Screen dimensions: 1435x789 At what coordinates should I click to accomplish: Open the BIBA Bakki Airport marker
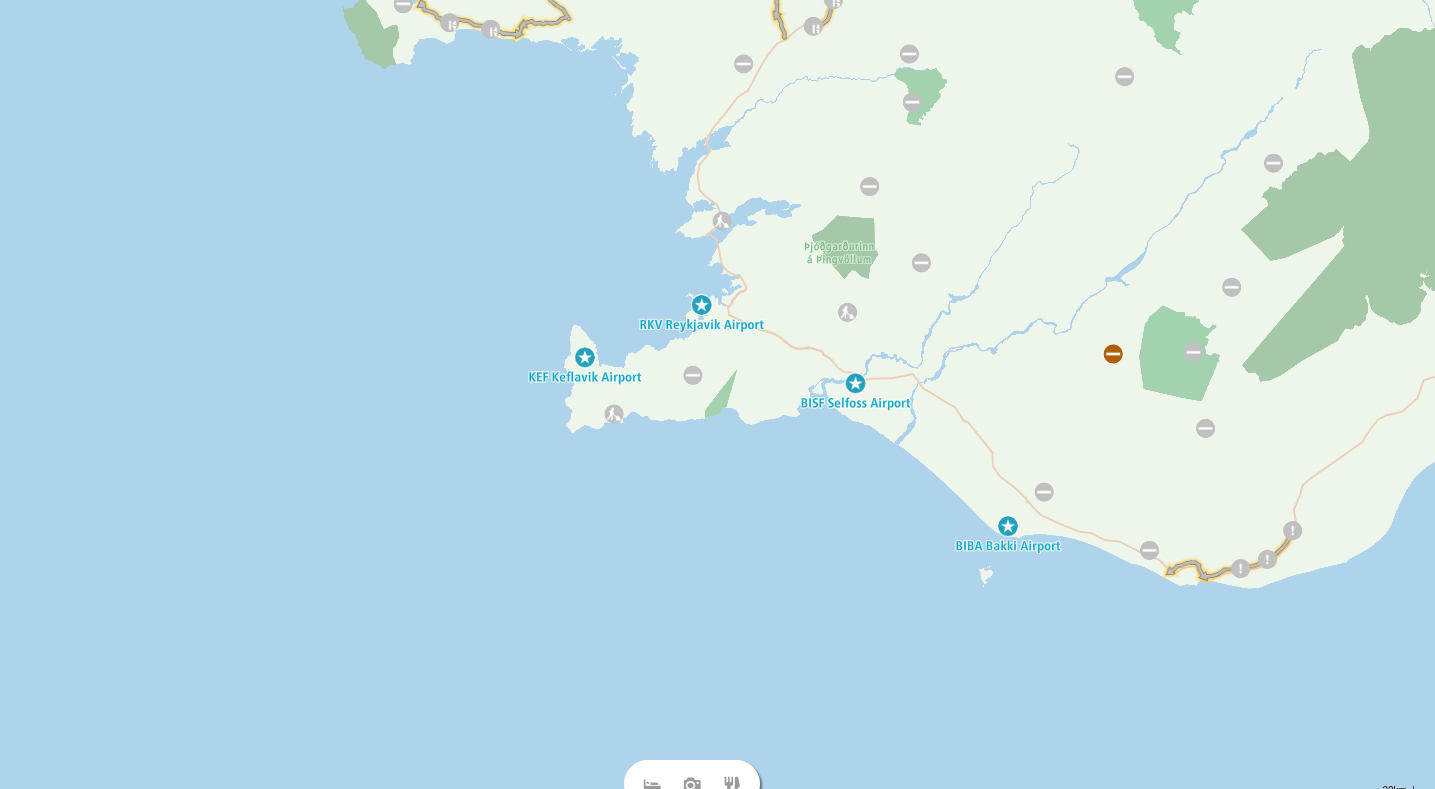(x=1008, y=526)
